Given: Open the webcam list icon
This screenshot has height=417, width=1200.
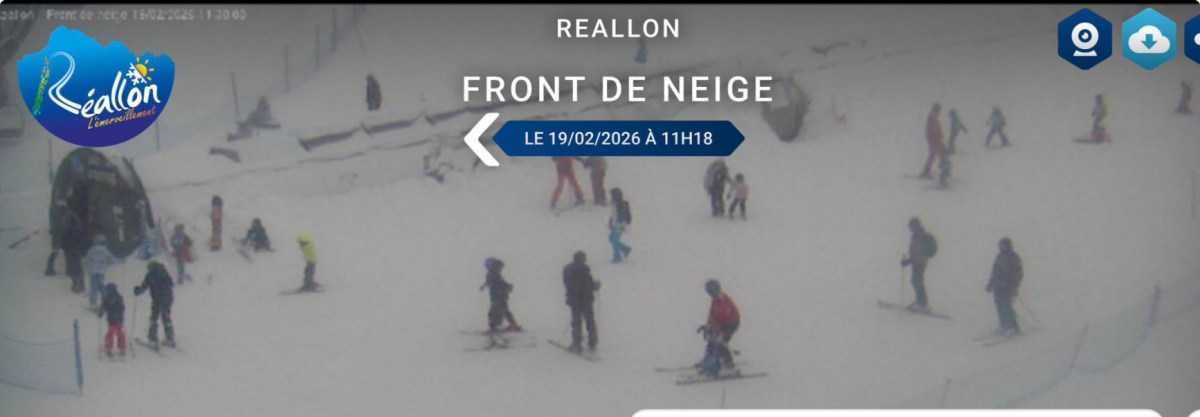Looking at the screenshot, I should tap(1085, 40).
